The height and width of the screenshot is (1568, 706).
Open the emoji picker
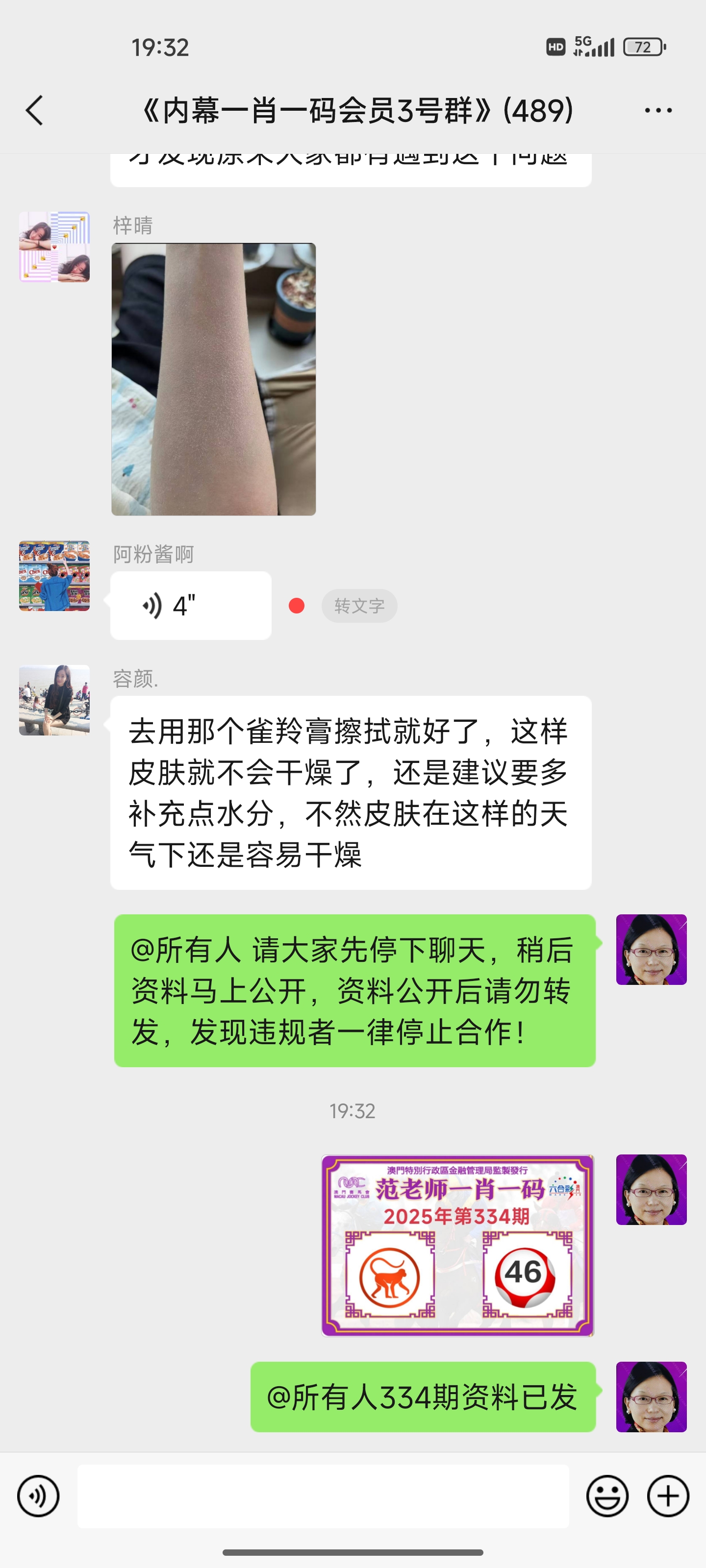606,1495
